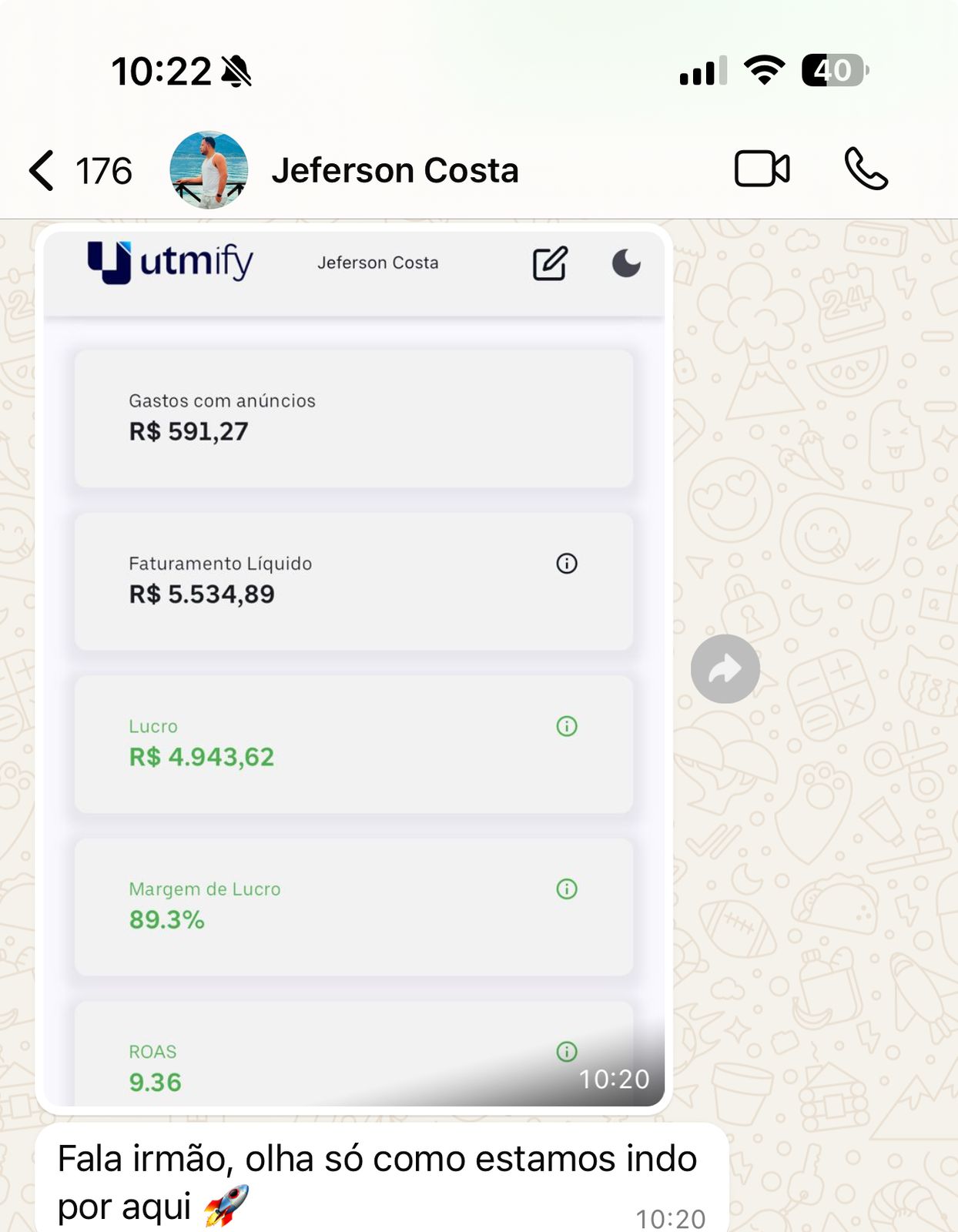Start a voice call with Jeferson Costa
This screenshot has width=958, height=1232.
click(x=866, y=169)
